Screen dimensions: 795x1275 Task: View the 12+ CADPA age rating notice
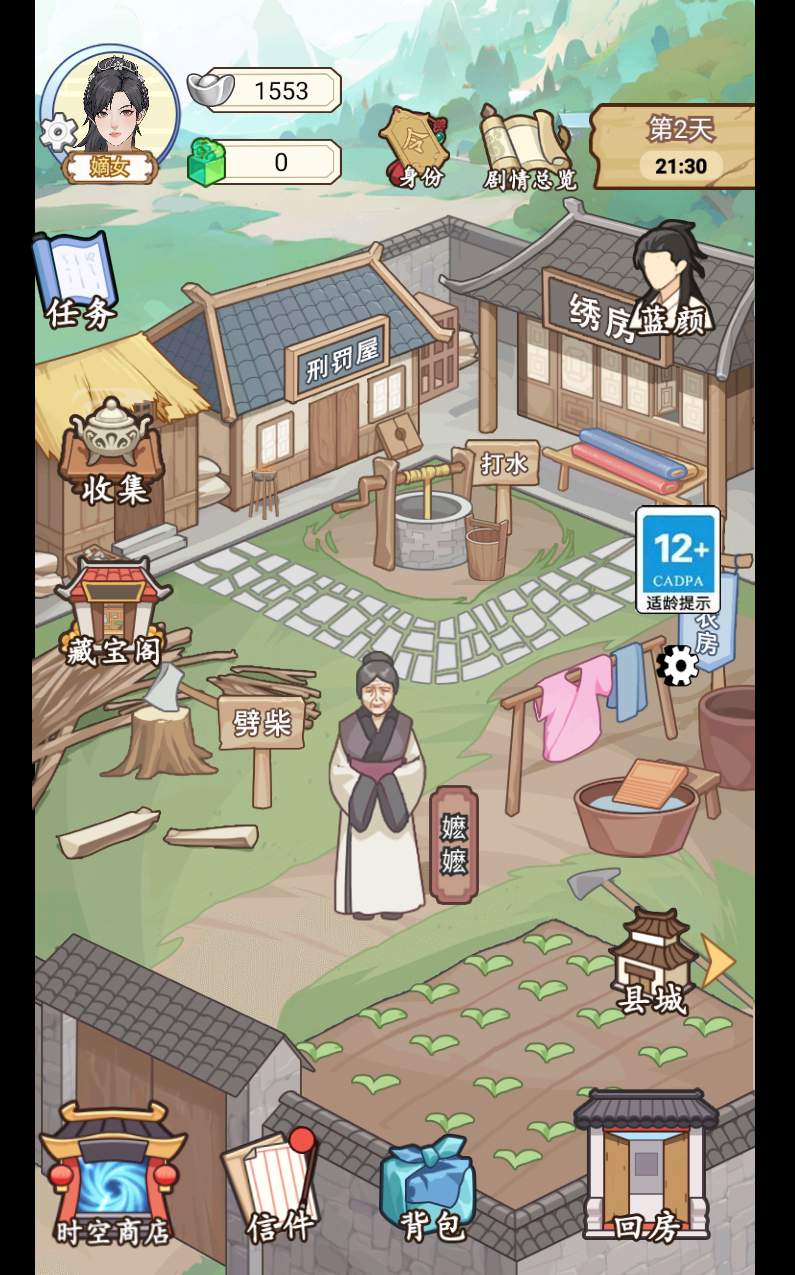(x=678, y=559)
